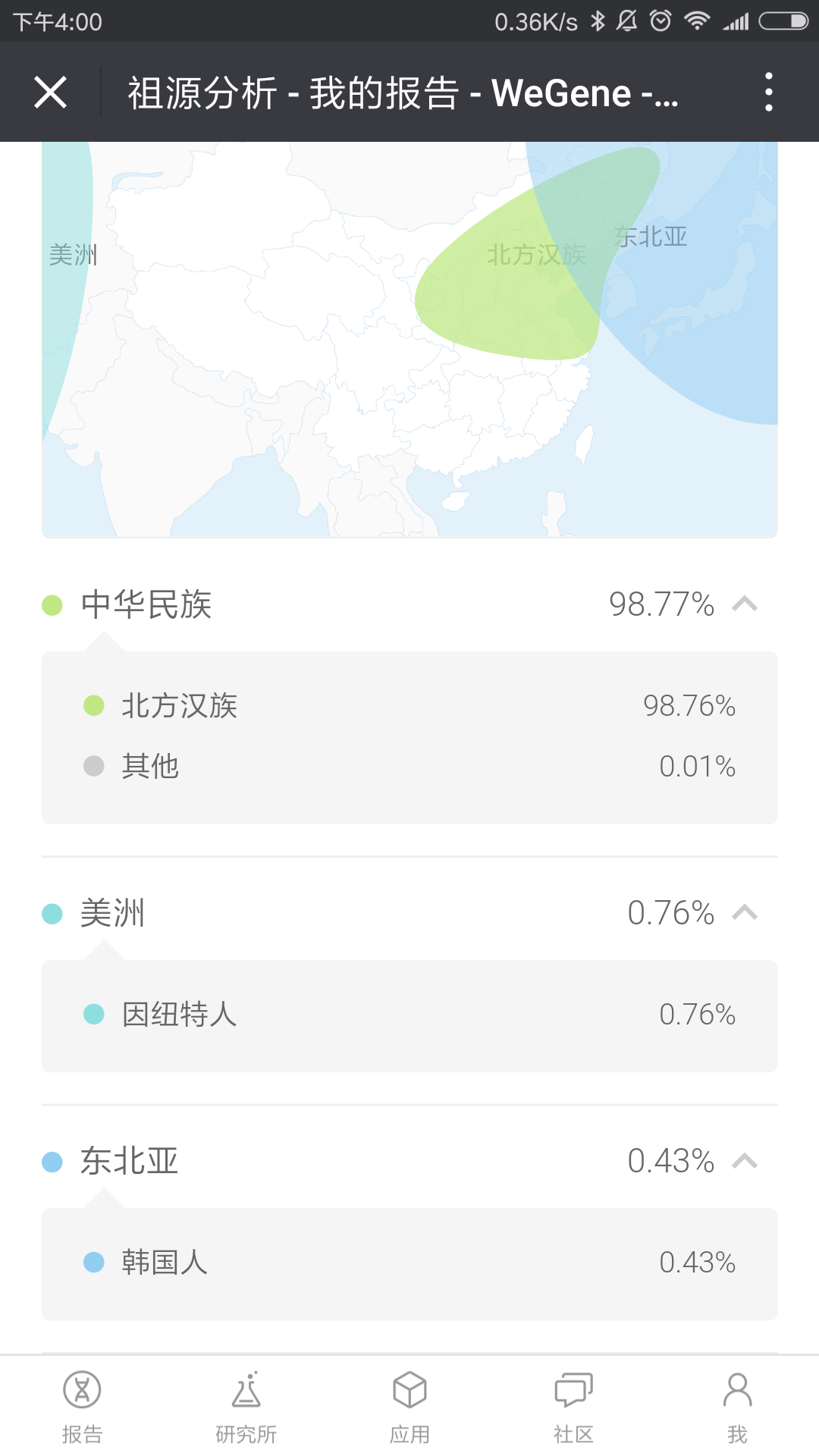Image resolution: width=819 pixels, height=1456 pixels.
Task: Collapse the 中华民族 section
Action: 745,604
